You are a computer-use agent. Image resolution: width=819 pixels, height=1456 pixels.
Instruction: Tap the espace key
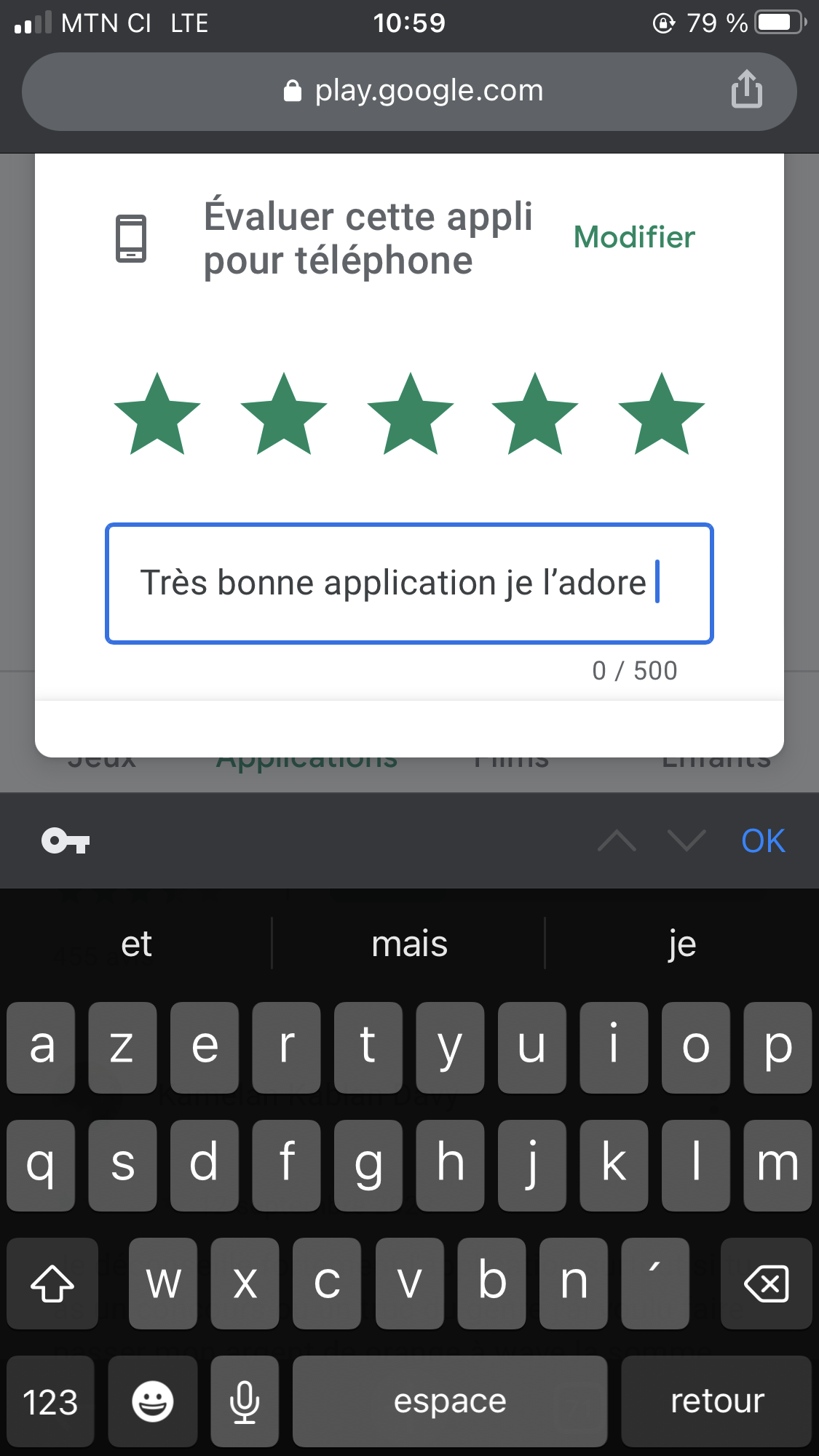[450, 1401]
